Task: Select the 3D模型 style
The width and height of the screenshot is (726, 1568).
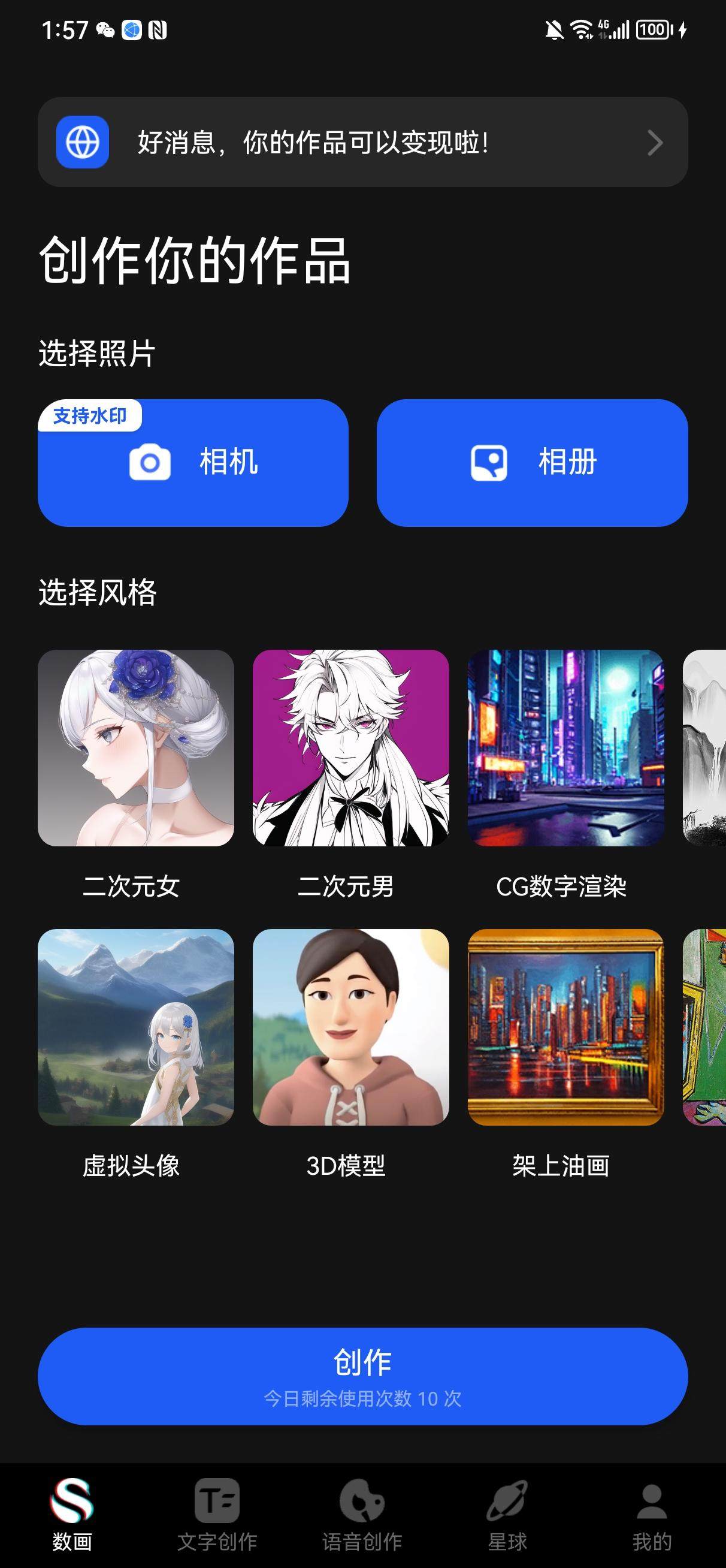Action: pyautogui.click(x=350, y=1026)
